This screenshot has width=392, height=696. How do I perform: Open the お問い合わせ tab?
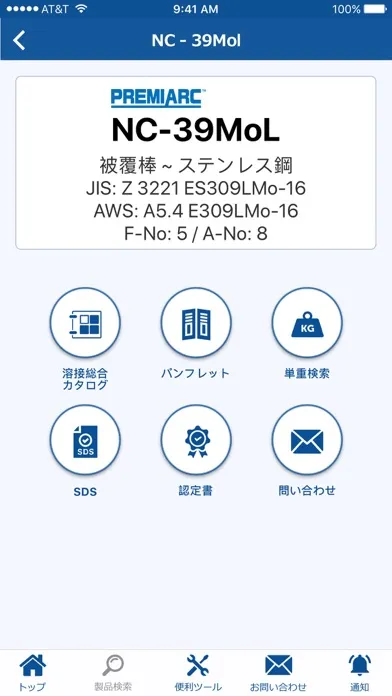pyautogui.click(x=278, y=672)
